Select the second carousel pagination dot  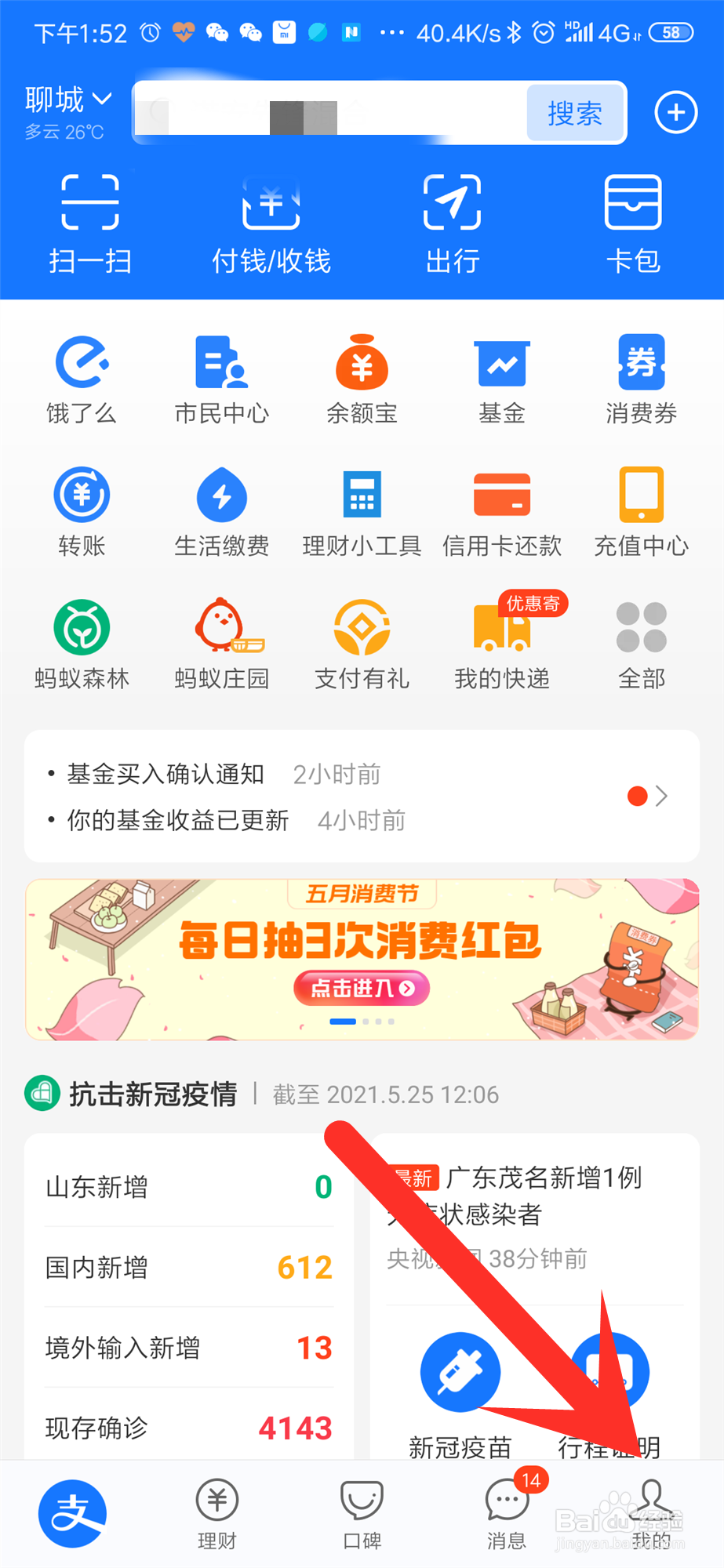366,1021
